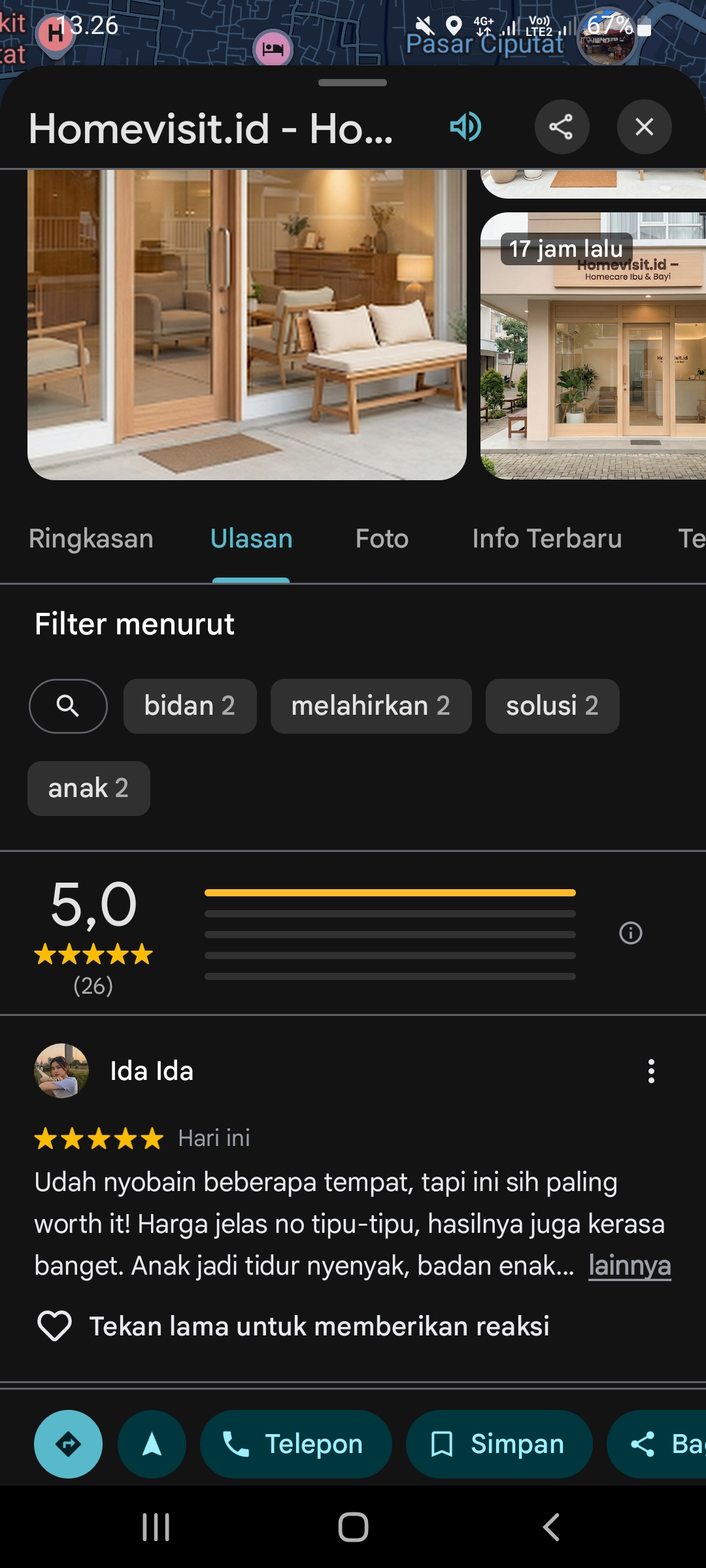
Task: Expand Ida Ida's review with "lainnya"
Action: (630, 1266)
